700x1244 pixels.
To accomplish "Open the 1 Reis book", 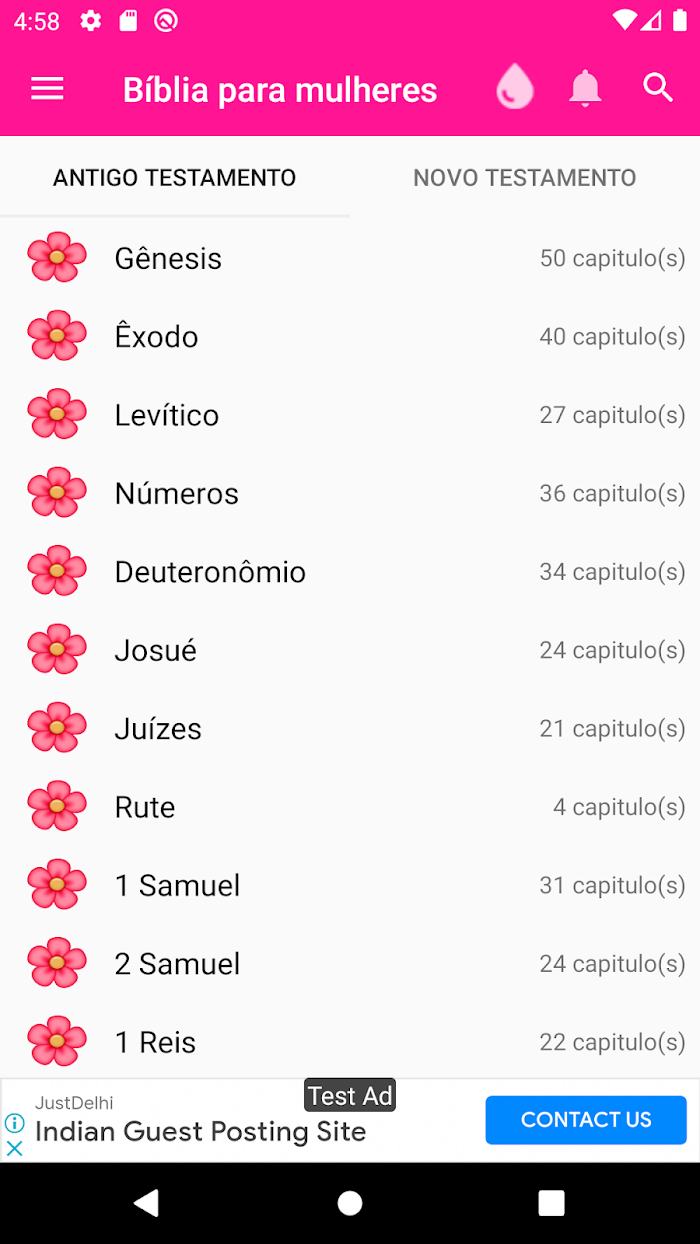I will click(350, 1041).
